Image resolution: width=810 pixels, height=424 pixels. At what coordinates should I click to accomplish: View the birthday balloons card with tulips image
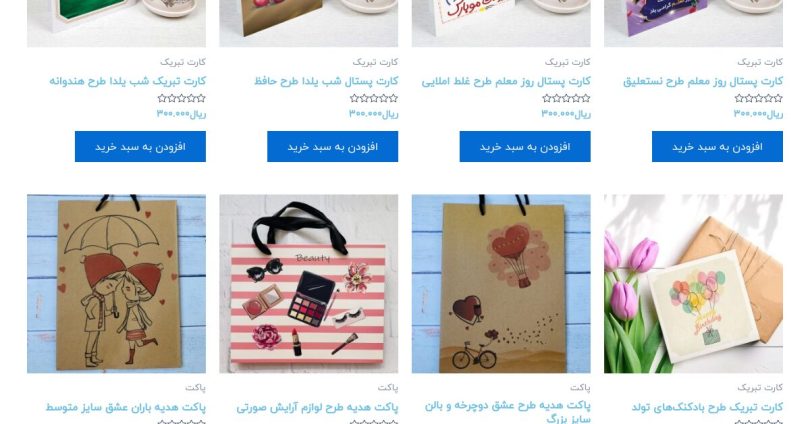[x=693, y=284]
